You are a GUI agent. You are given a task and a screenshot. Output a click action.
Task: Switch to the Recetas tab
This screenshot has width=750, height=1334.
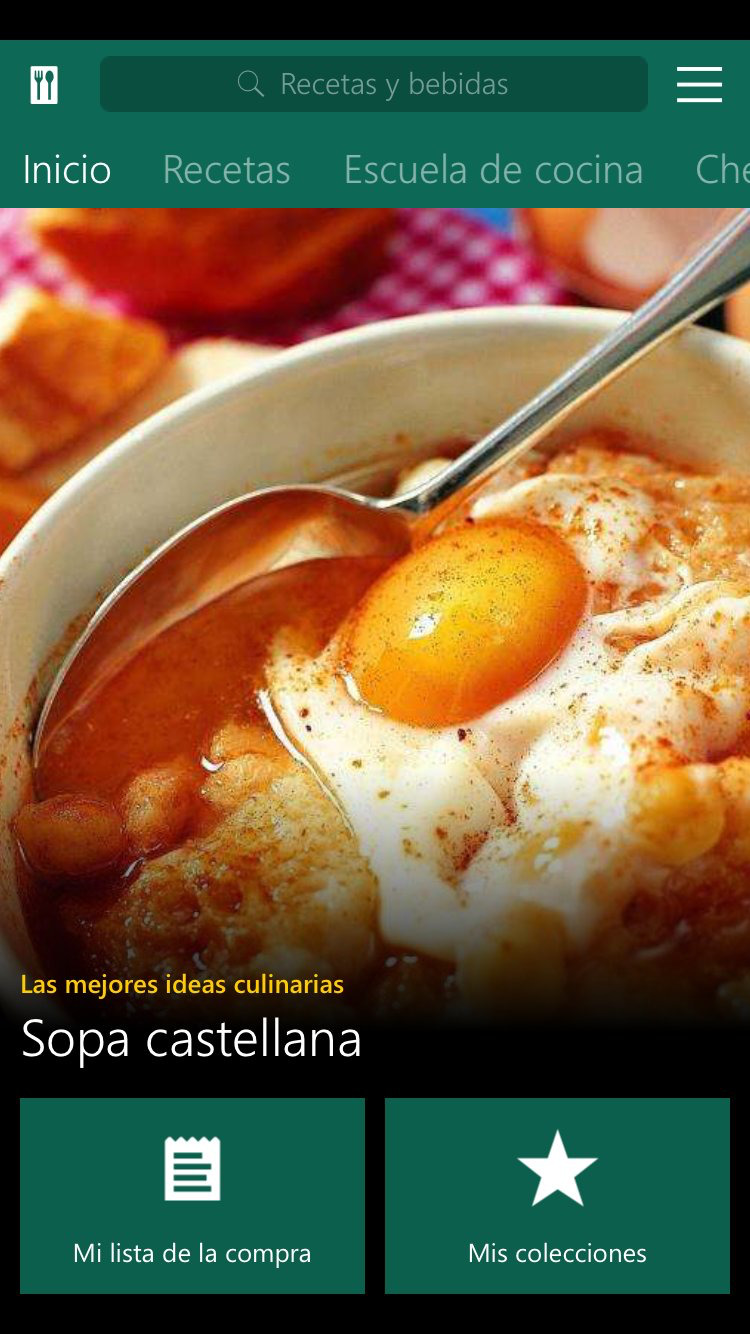point(226,169)
